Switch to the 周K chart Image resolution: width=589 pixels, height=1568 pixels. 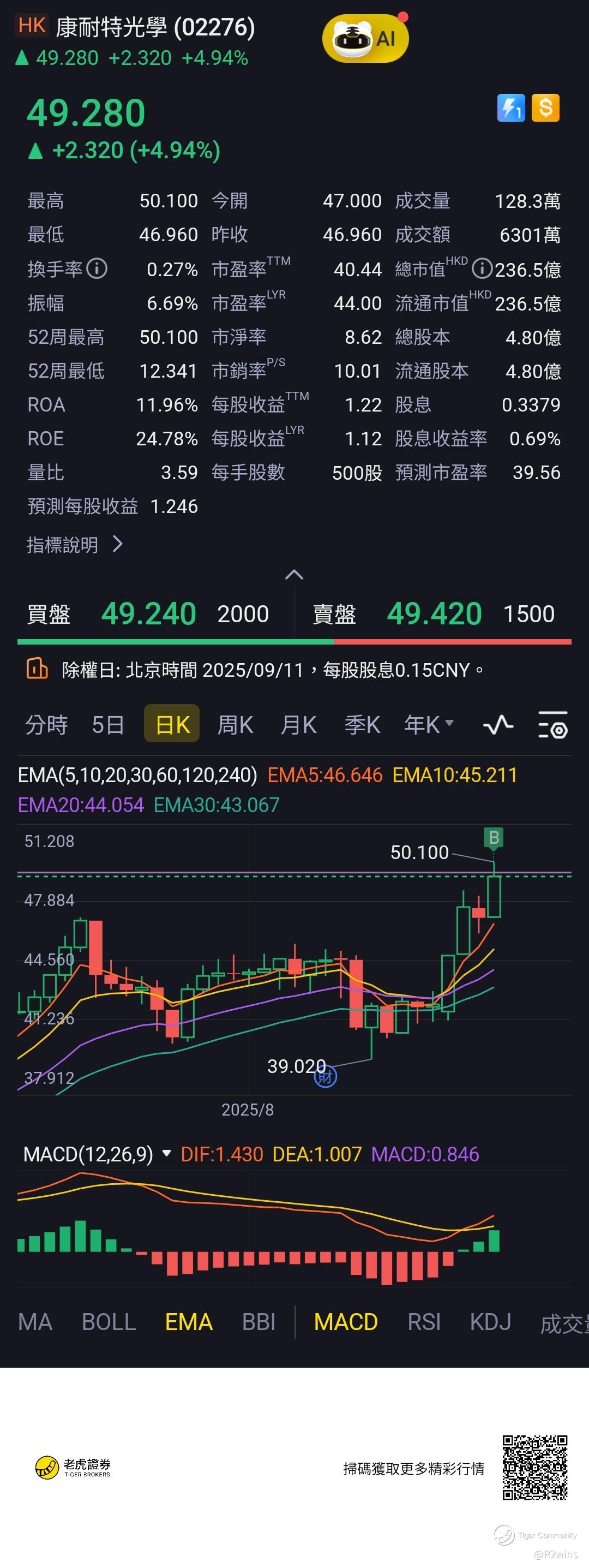coord(236,724)
